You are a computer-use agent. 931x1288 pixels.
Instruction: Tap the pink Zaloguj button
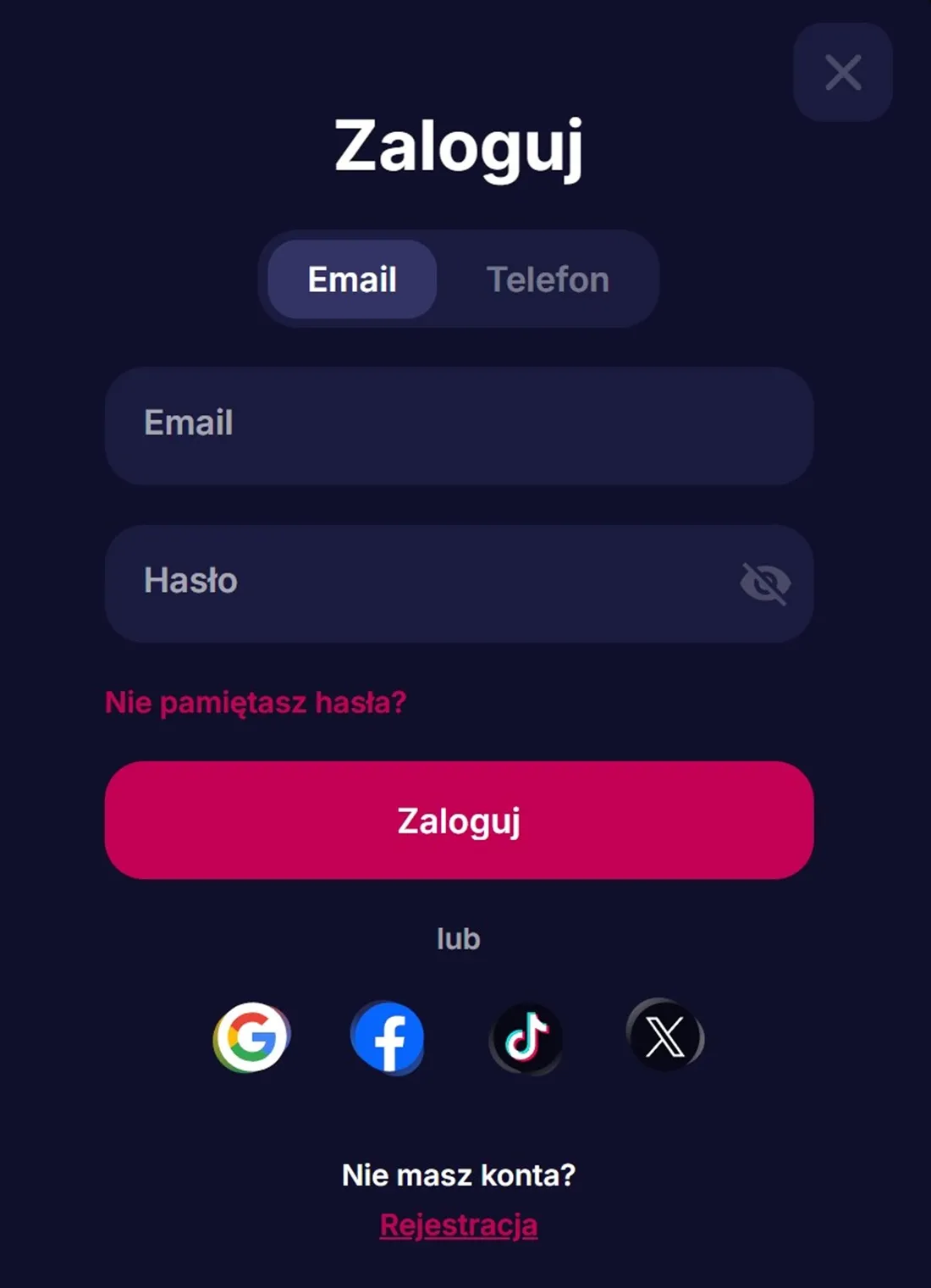(x=459, y=820)
